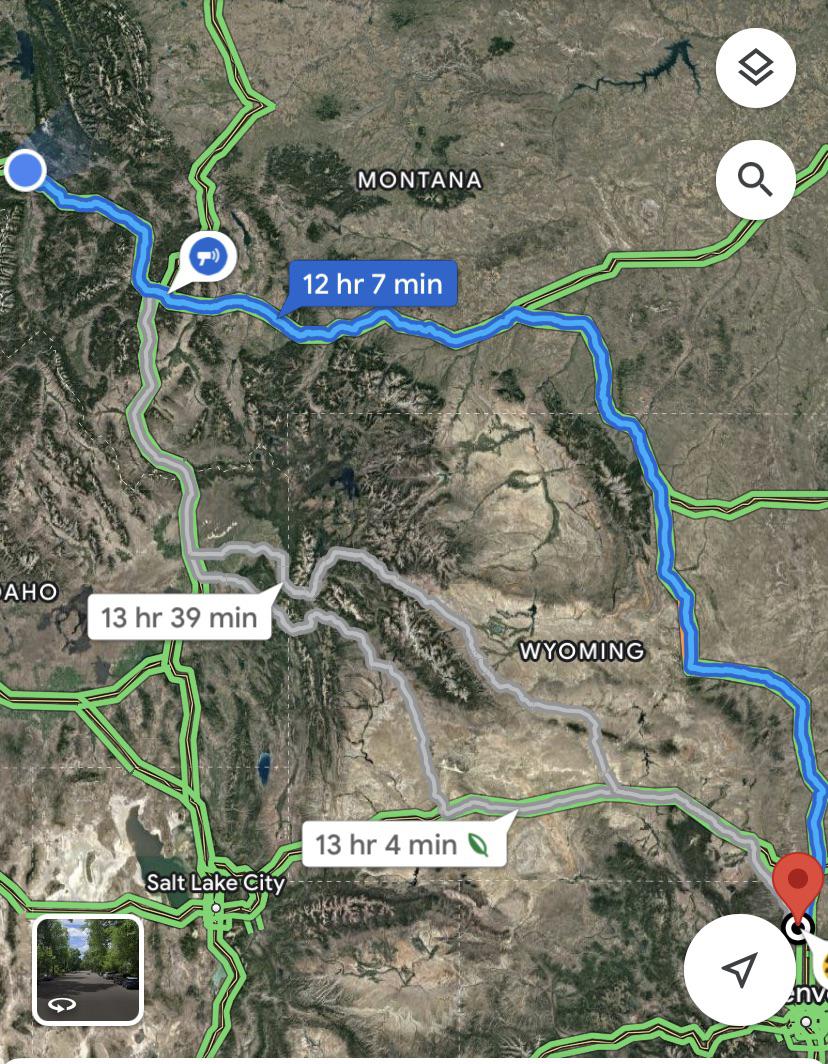The width and height of the screenshot is (828, 1064).
Task: Click the blue starting point dot
Action: coord(26,170)
